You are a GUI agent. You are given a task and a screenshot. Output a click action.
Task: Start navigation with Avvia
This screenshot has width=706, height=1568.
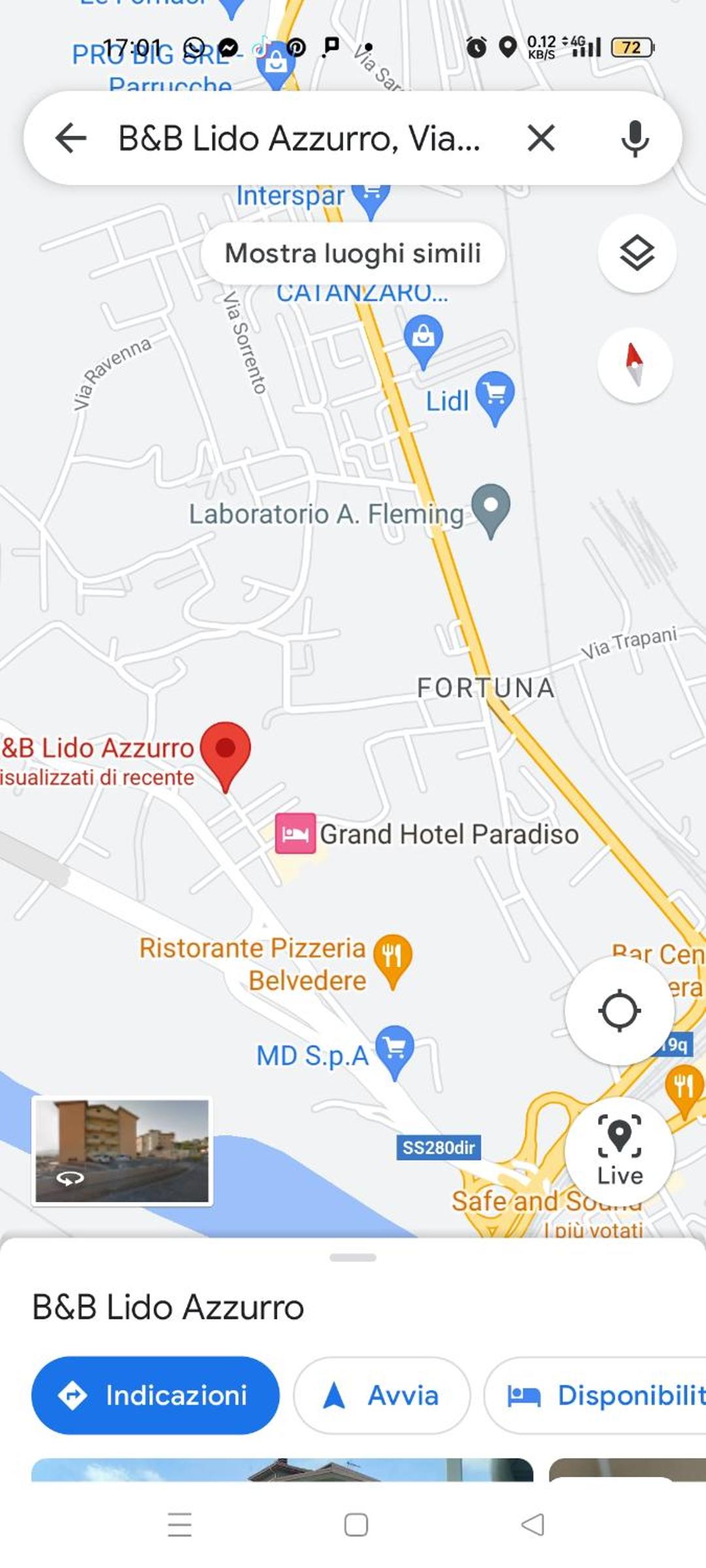pyautogui.click(x=382, y=1396)
